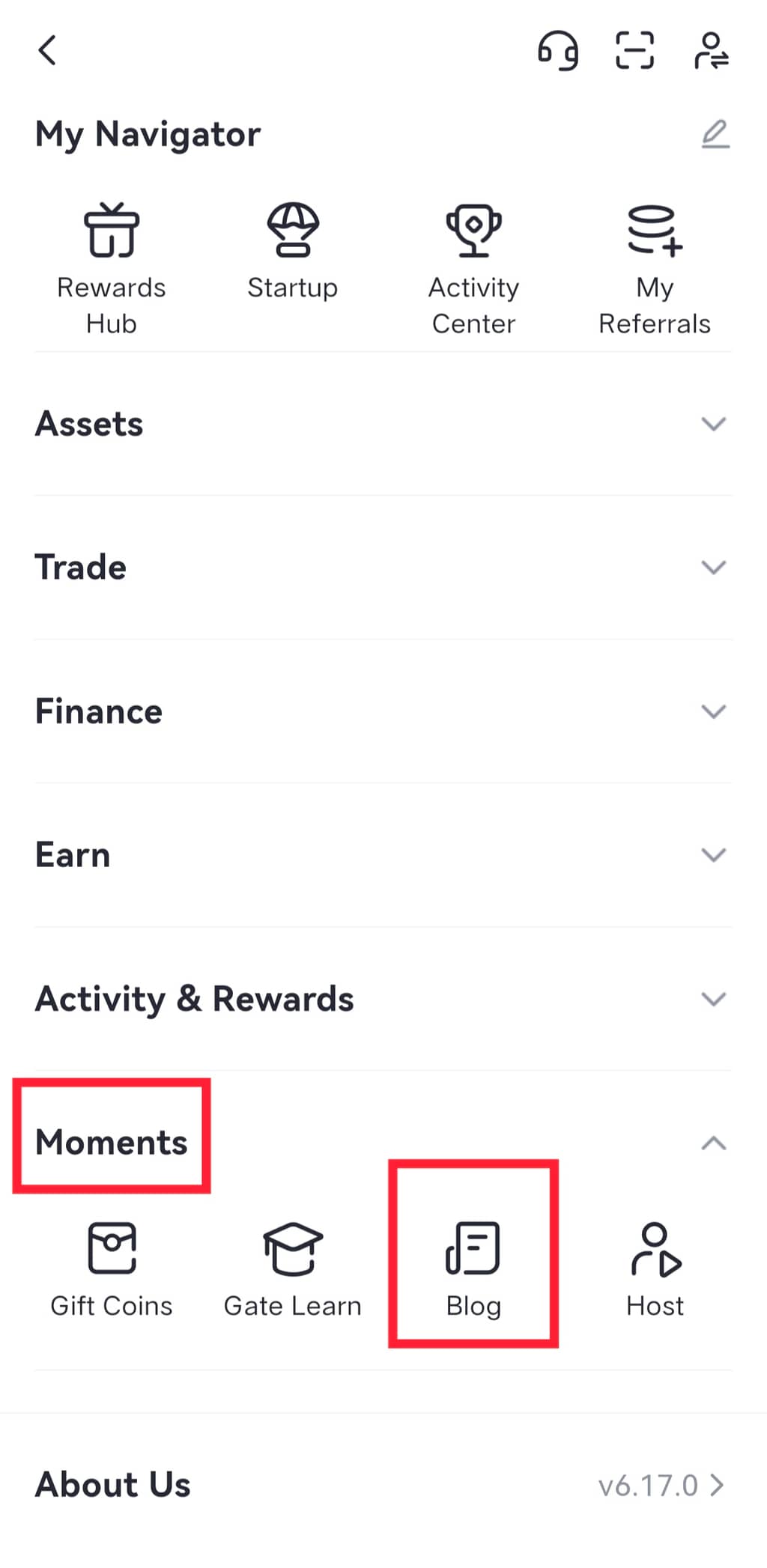Collapse the Moments section
The height and width of the screenshot is (1568, 767).
click(713, 1143)
